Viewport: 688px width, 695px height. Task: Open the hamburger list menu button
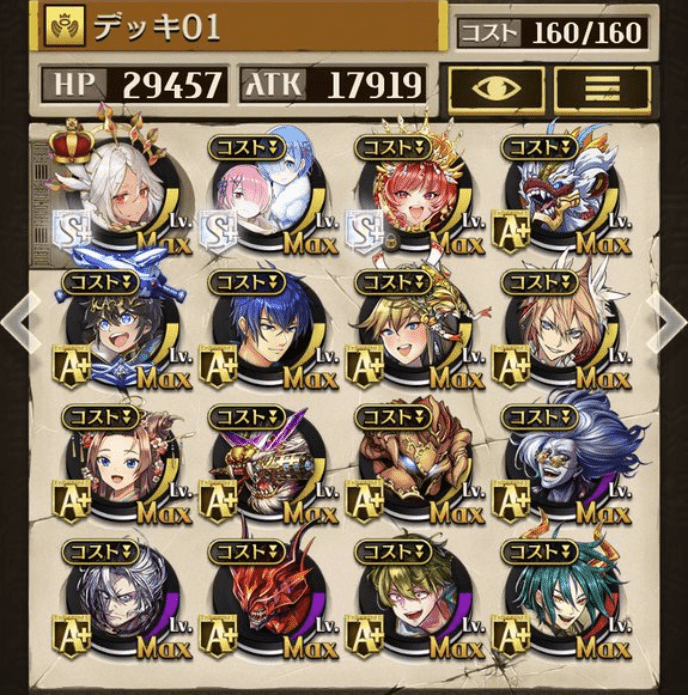603,88
